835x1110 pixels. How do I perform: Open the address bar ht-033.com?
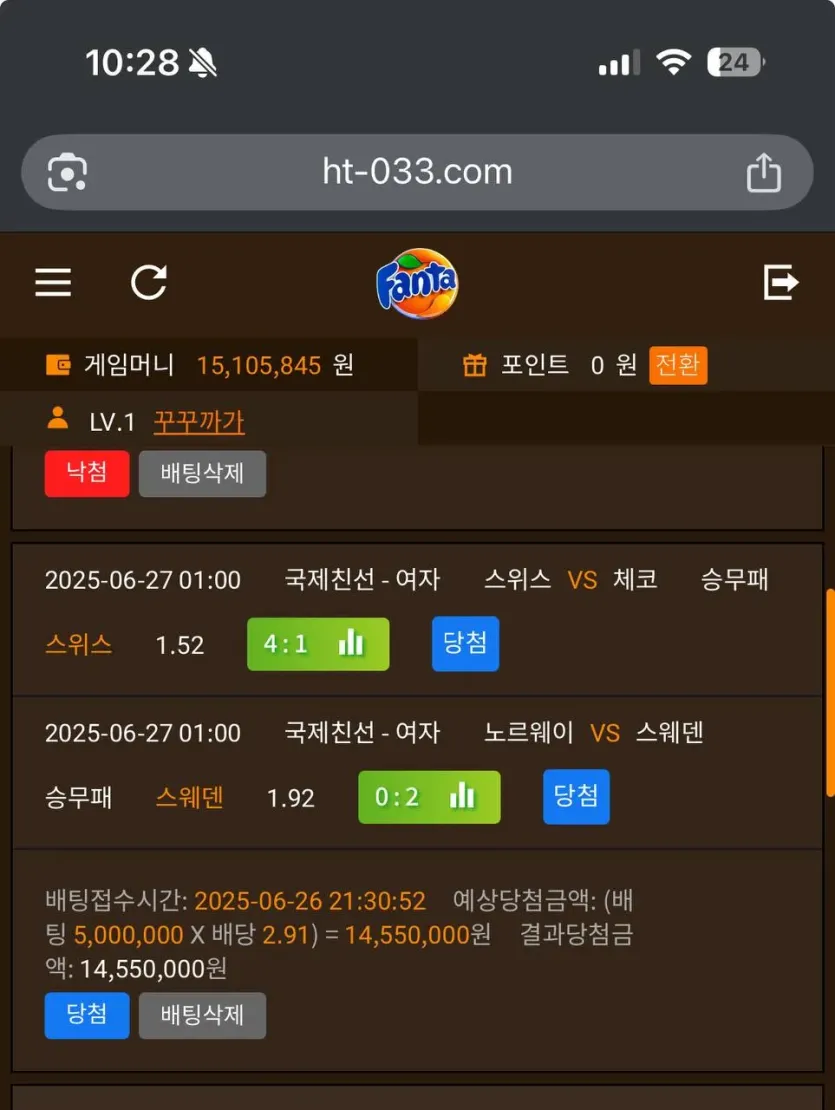coord(418,172)
